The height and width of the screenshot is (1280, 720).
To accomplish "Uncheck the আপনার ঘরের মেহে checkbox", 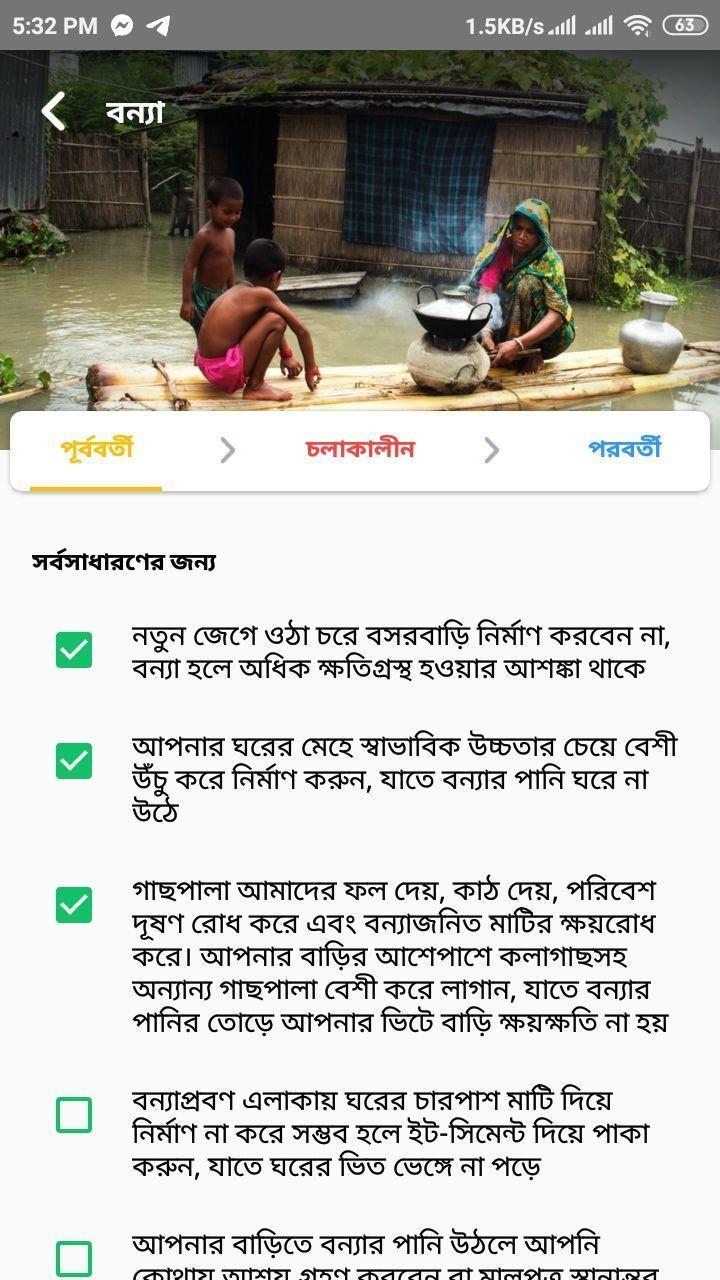I will tap(74, 761).
